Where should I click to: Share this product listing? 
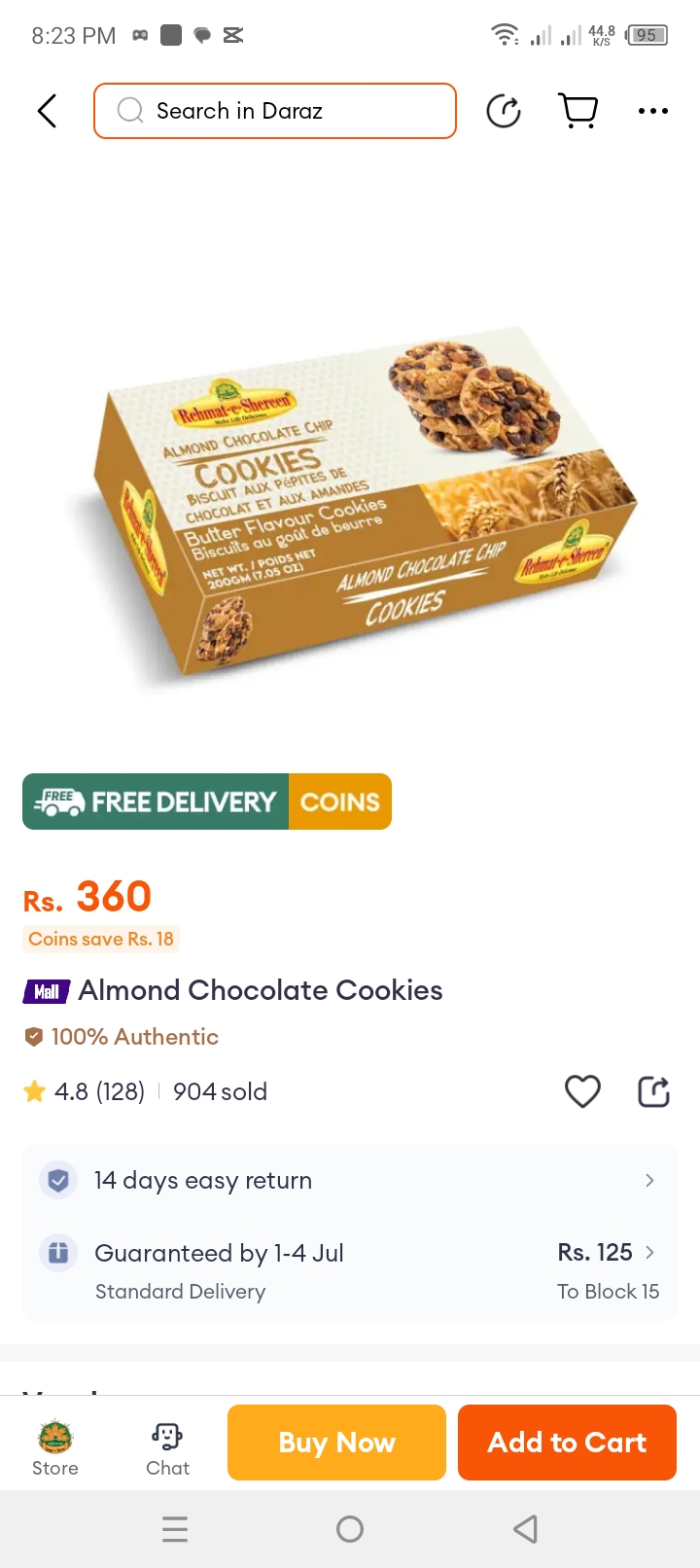pos(653,1091)
